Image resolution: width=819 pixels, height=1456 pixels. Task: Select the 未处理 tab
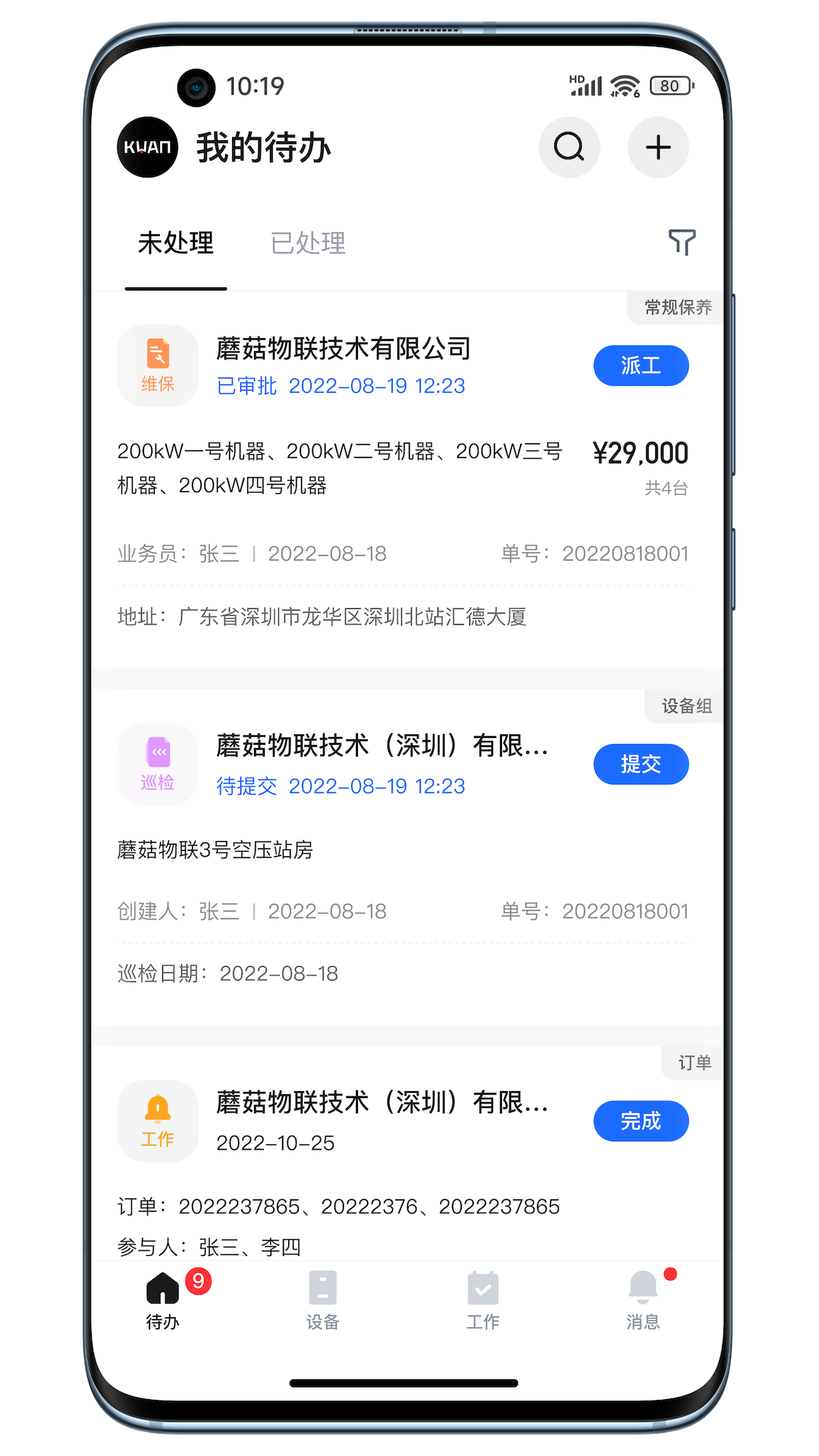(x=176, y=243)
